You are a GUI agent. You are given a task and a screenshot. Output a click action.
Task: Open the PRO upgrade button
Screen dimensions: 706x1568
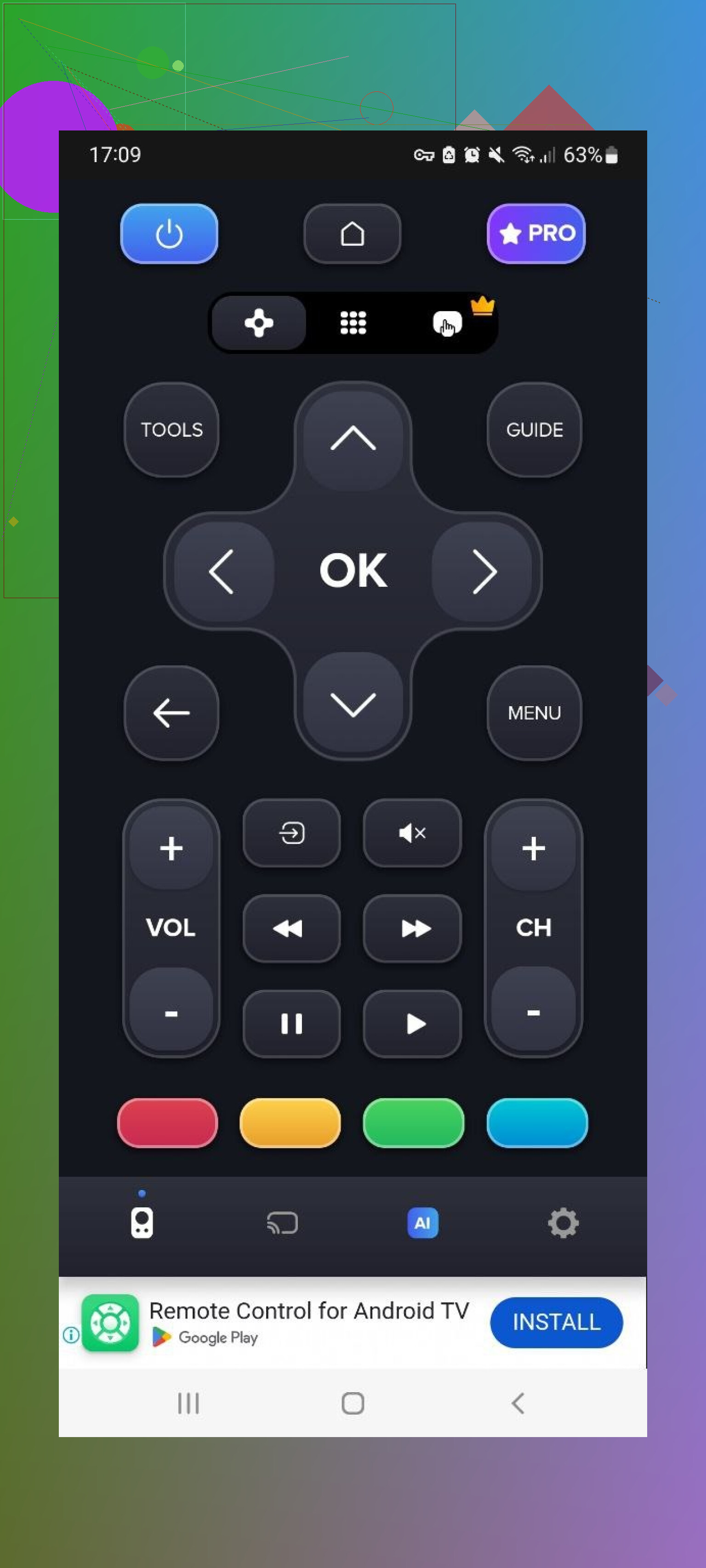coord(535,234)
